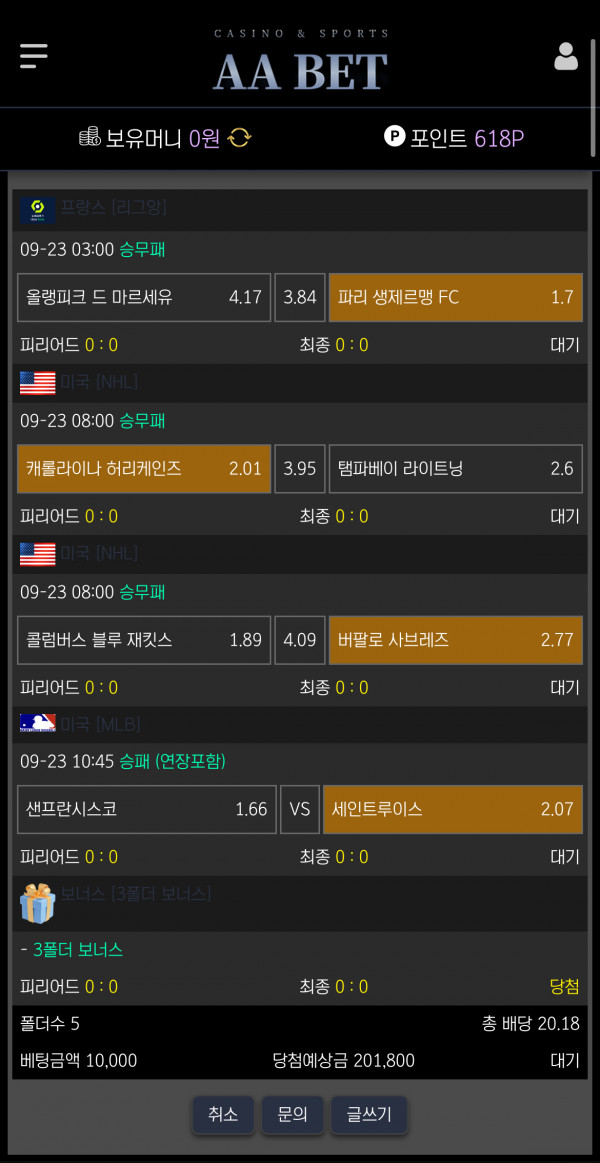600x1163 pixels.
Task: Pick the 3.84 draw odds
Action: (300, 297)
